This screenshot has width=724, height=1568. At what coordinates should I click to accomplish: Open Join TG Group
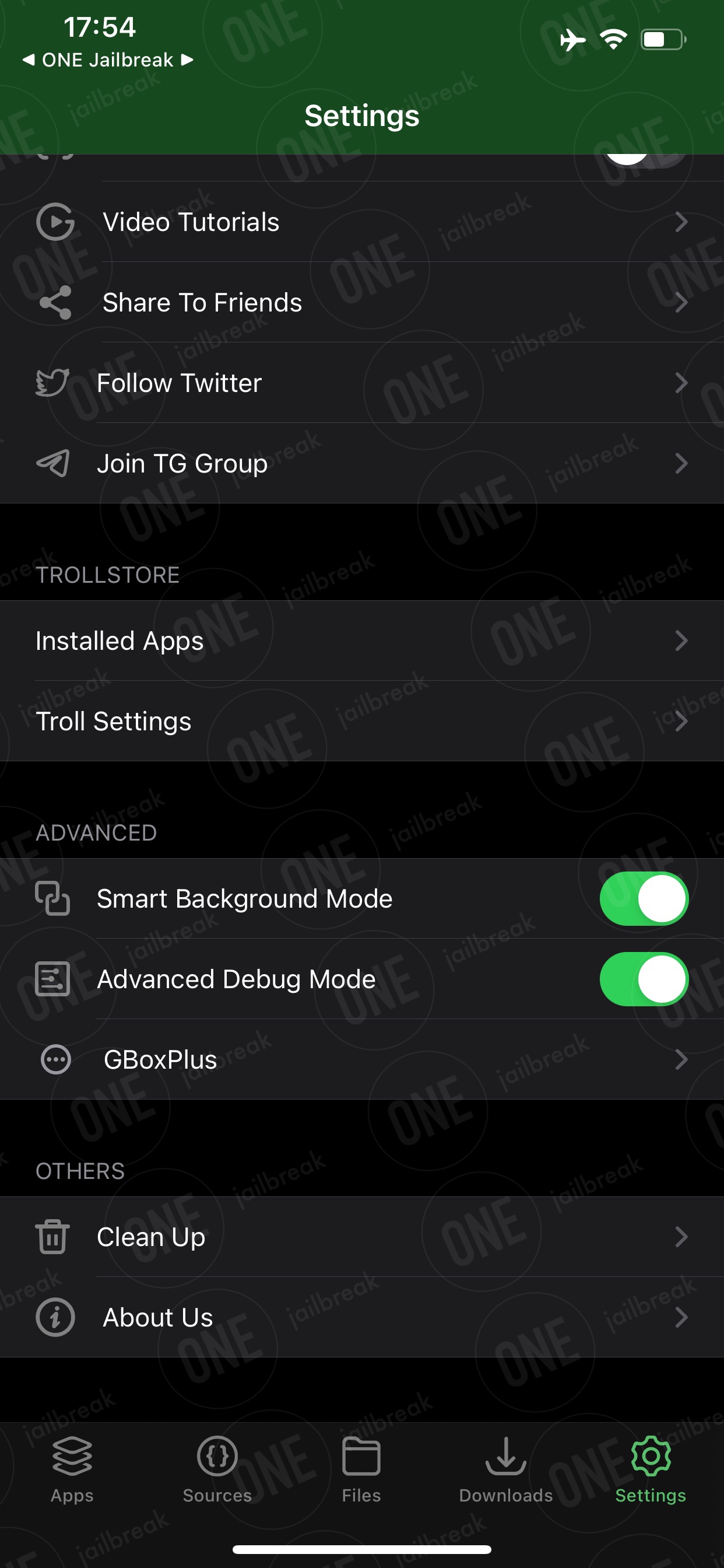[362, 463]
